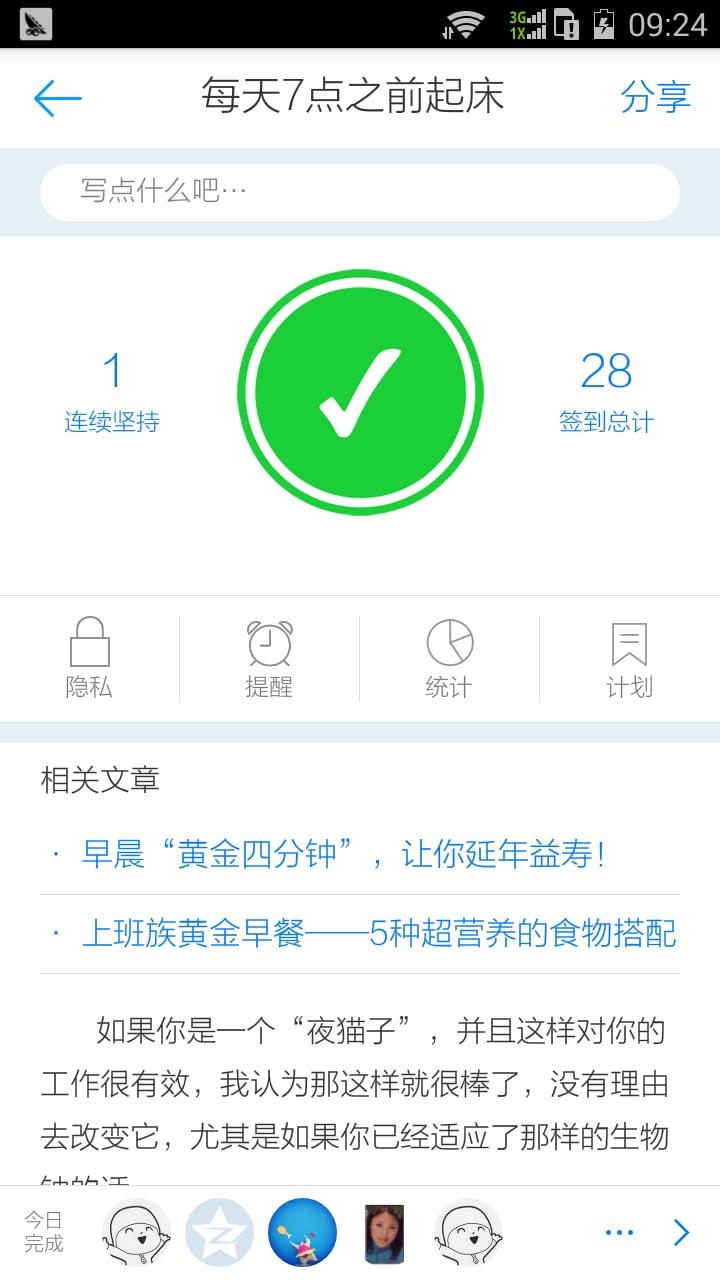Show more users with the dots icon
The image size is (720, 1280).
pos(619,1233)
